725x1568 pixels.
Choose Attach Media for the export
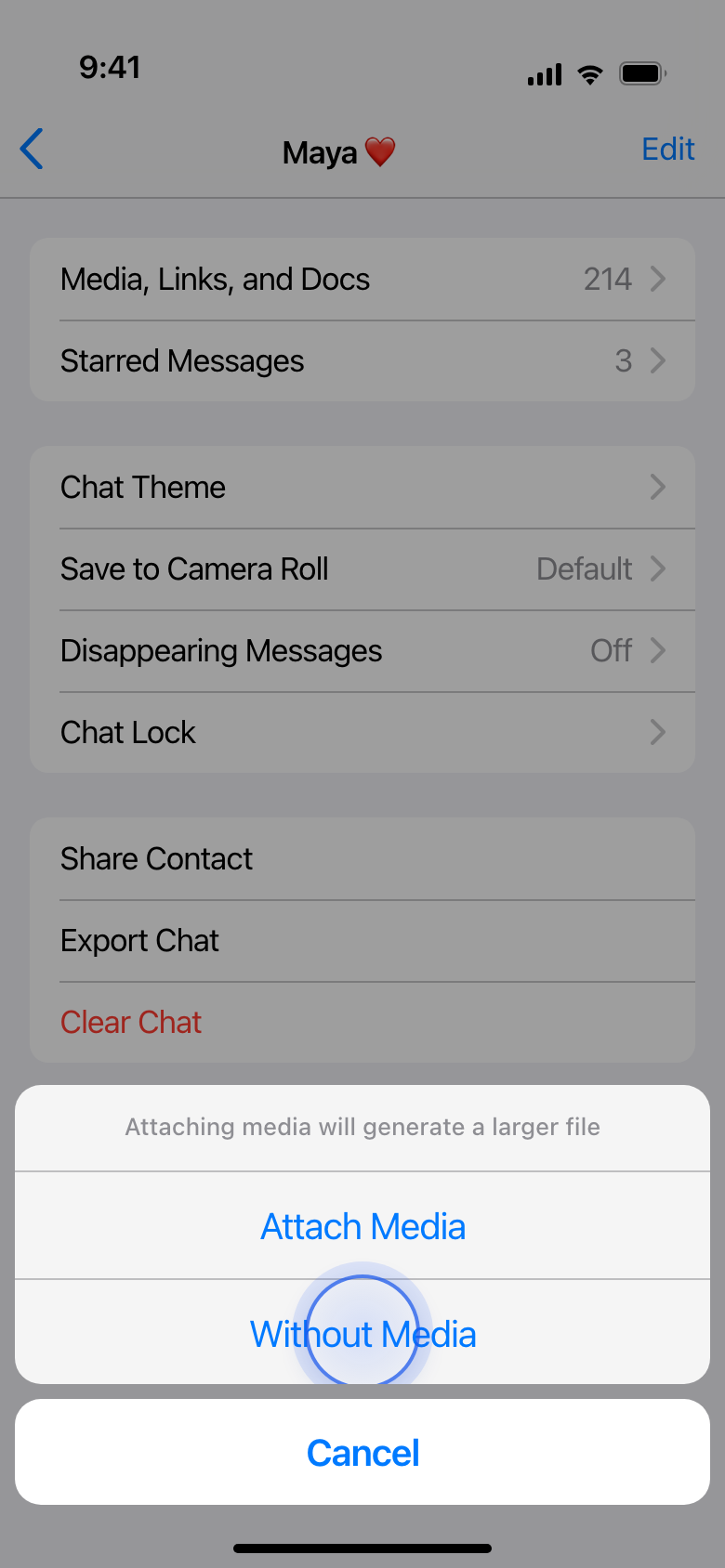coord(362,1226)
